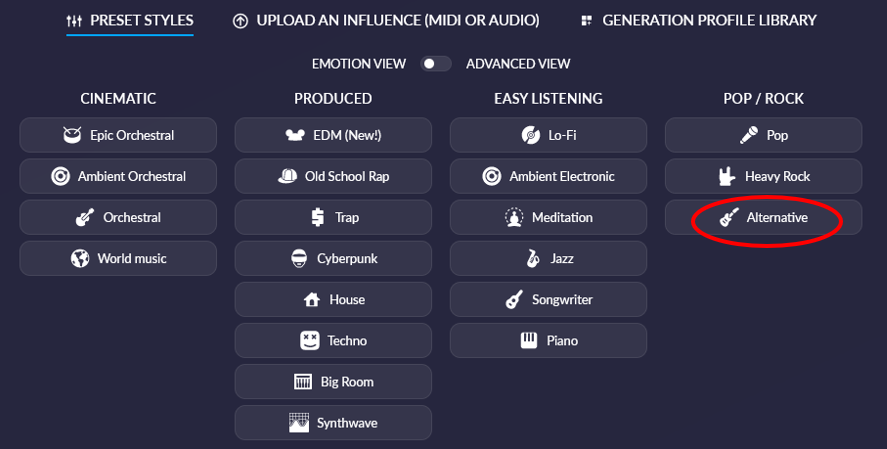Pick the Alternative style

(763, 217)
